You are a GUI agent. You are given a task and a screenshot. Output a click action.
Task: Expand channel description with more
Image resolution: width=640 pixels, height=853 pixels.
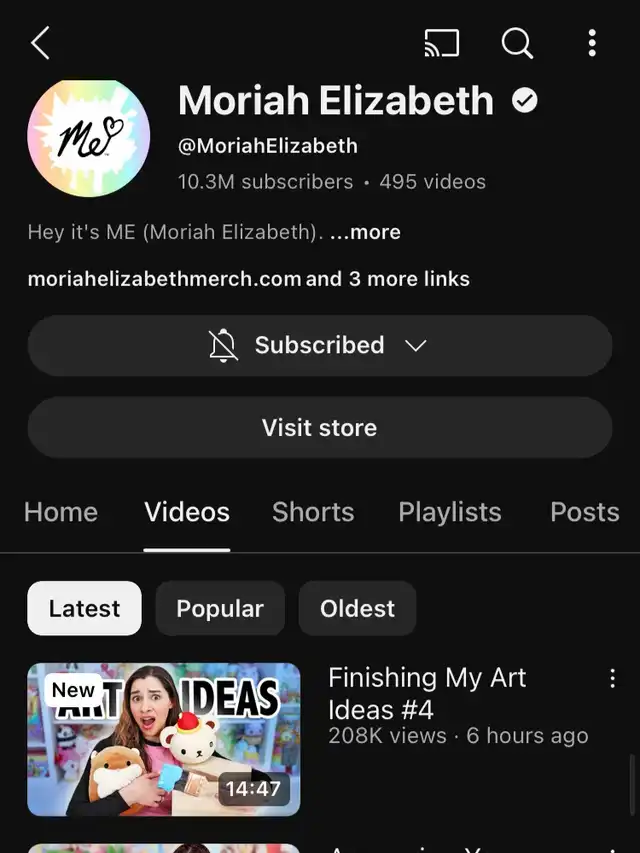tap(365, 232)
